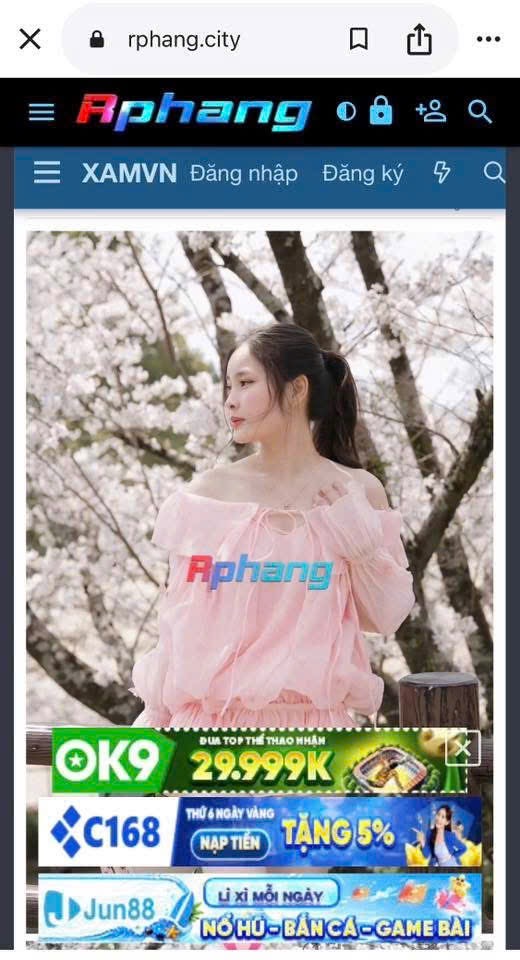The height and width of the screenshot is (960, 520).
Task: Tap the add-user register icon
Action: tap(431, 111)
